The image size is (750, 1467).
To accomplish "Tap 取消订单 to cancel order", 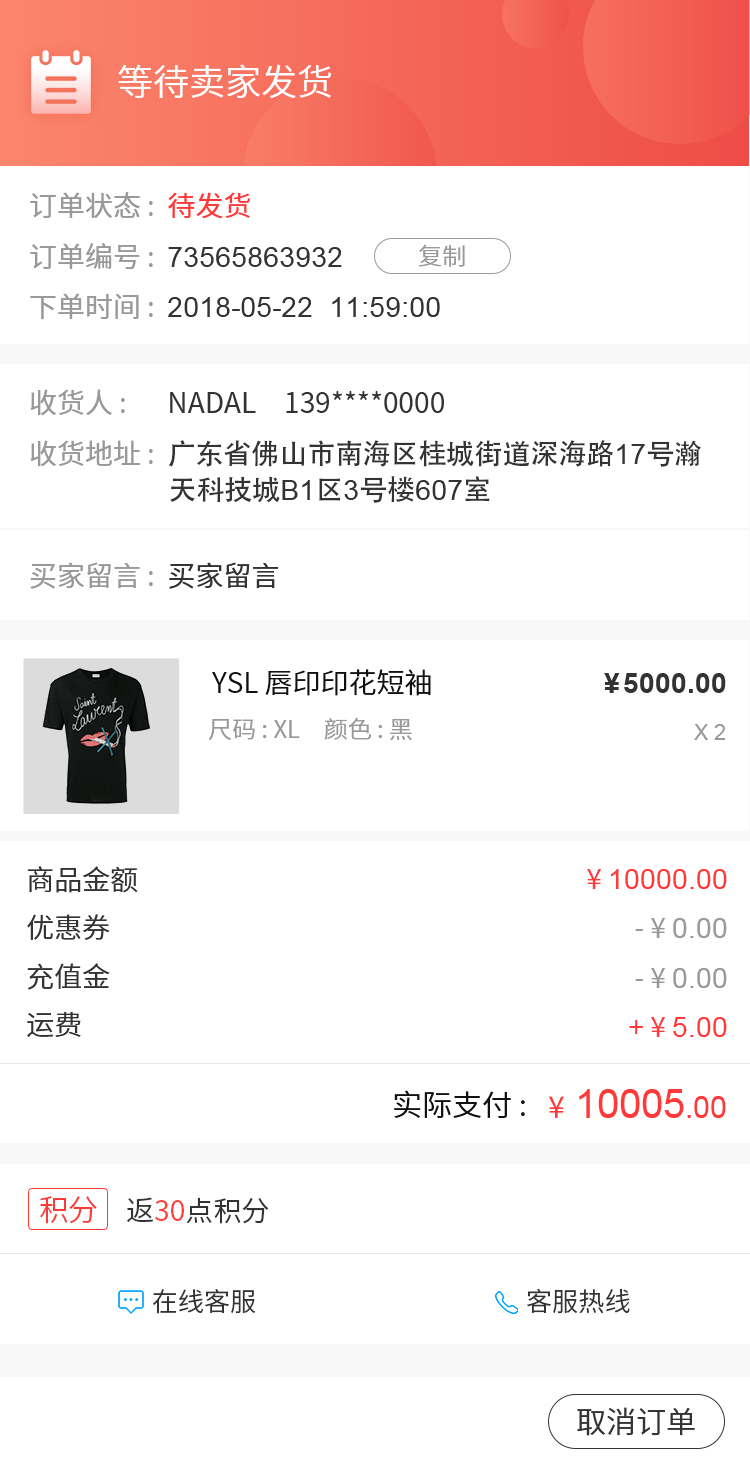I will pos(636,1421).
